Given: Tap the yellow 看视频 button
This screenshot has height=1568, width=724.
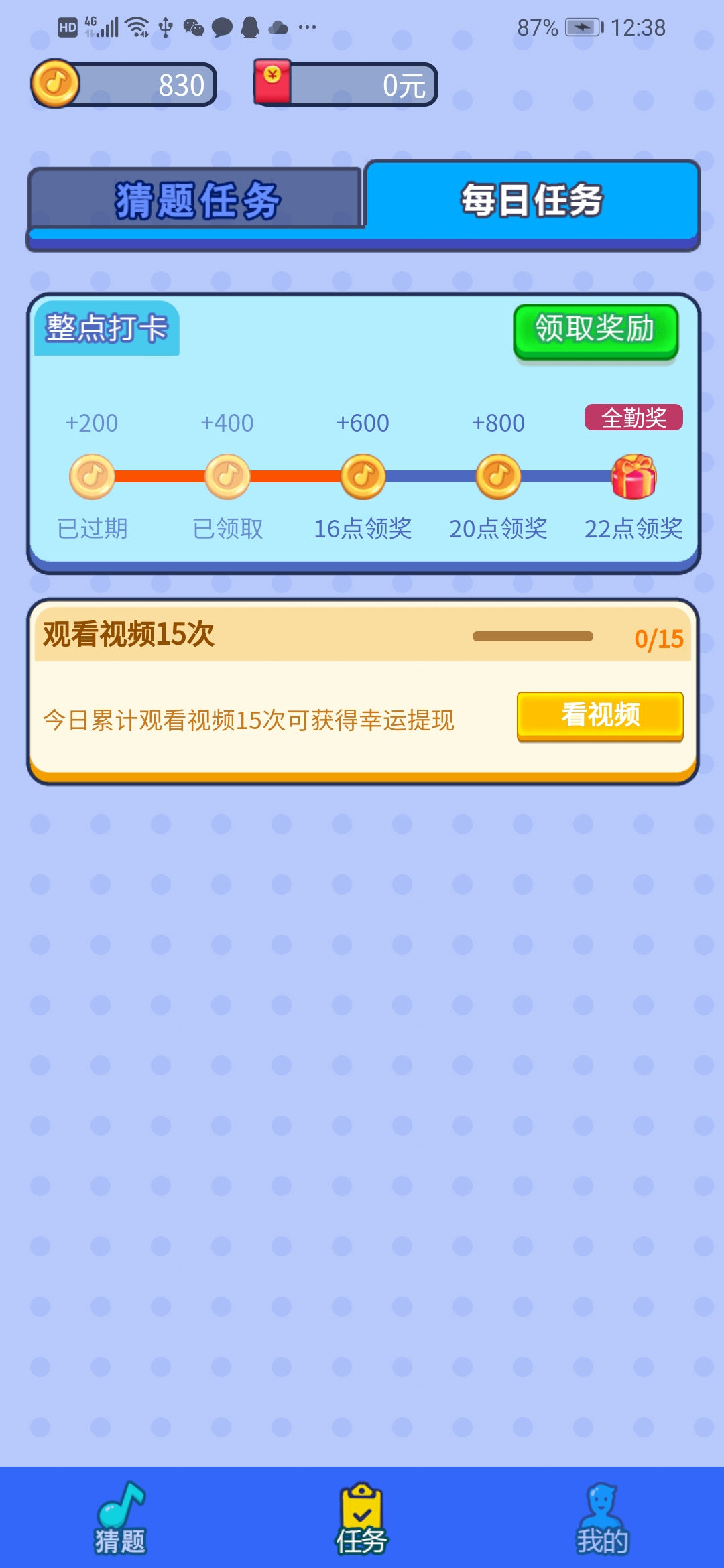Looking at the screenshot, I should point(599,716).
